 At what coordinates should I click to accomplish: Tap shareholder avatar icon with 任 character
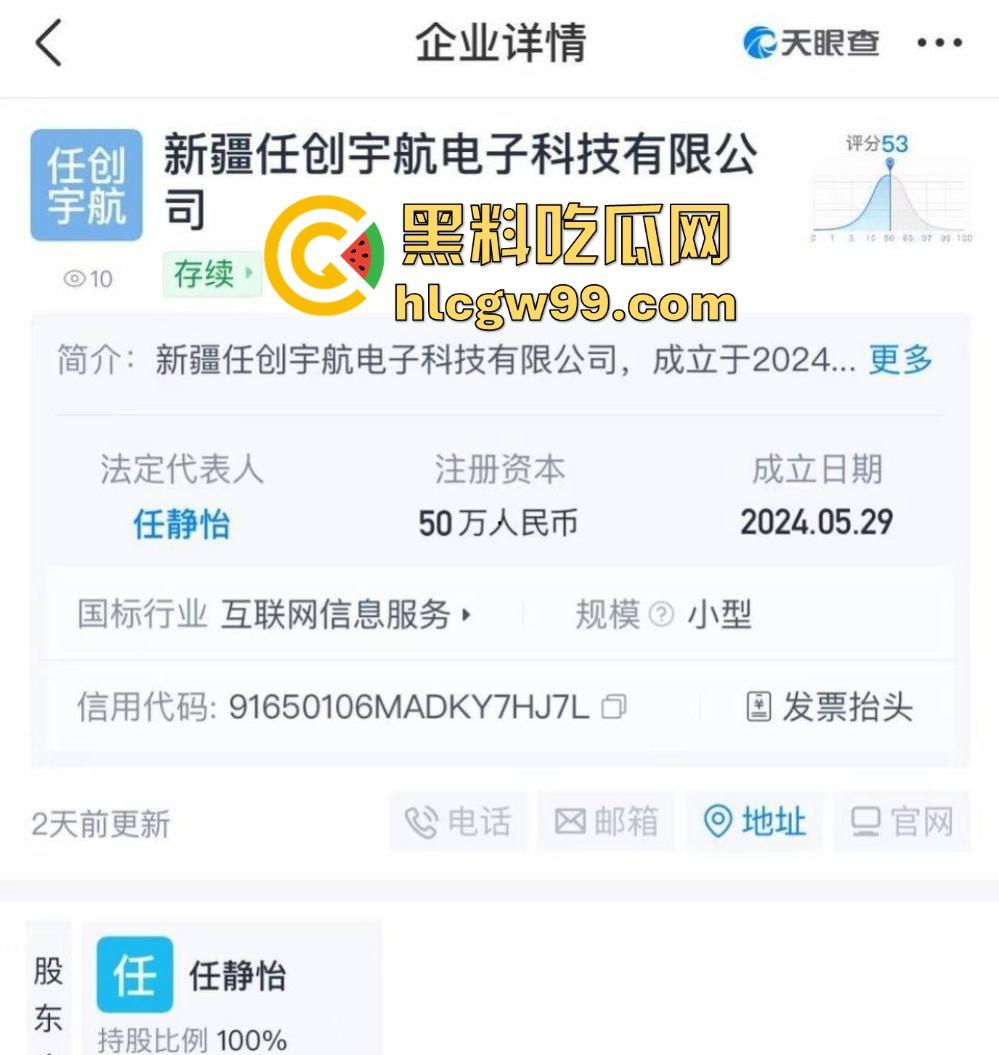(134, 977)
